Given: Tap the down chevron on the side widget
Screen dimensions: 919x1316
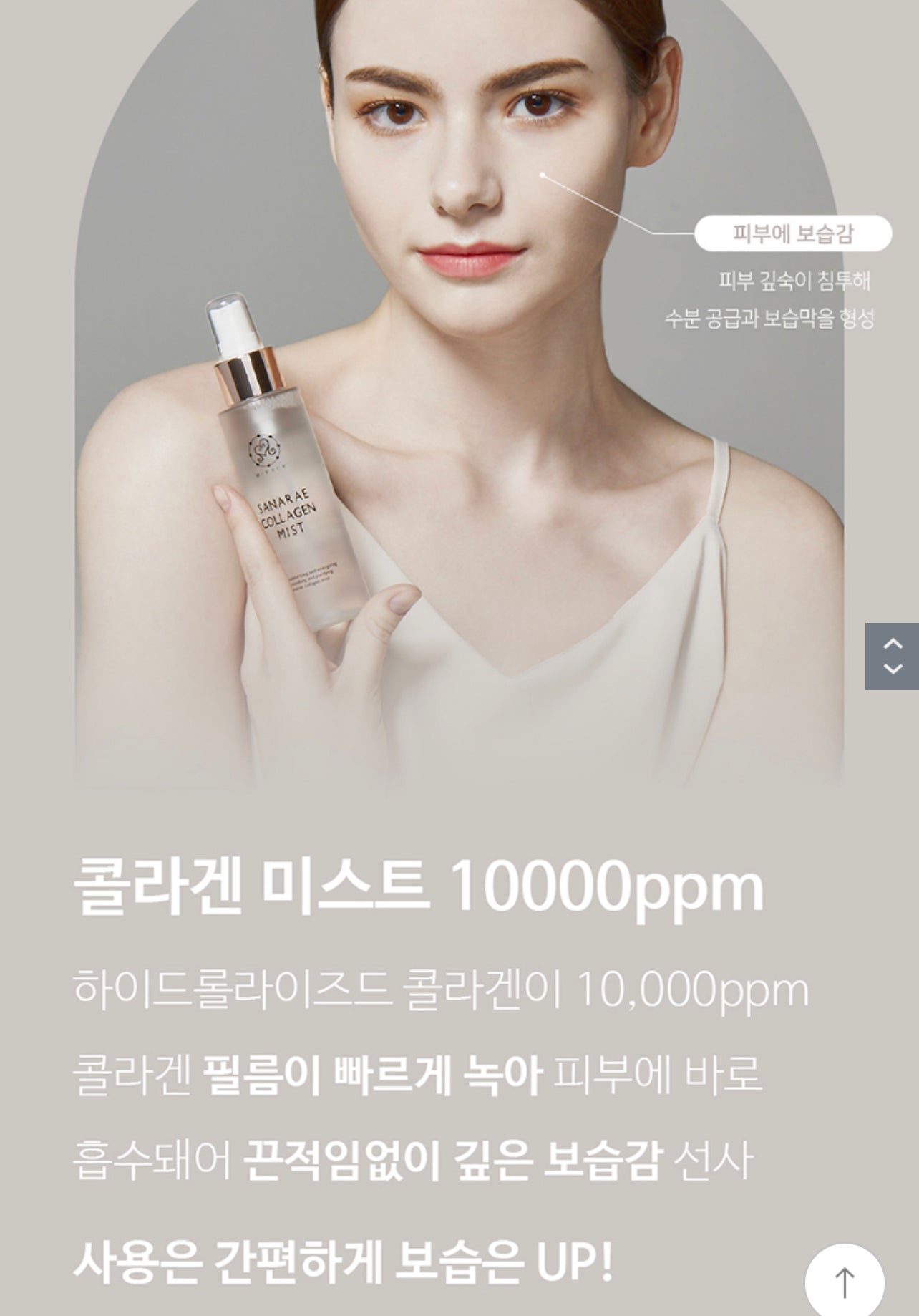Looking at the screenshot, I should pos(892,669).
